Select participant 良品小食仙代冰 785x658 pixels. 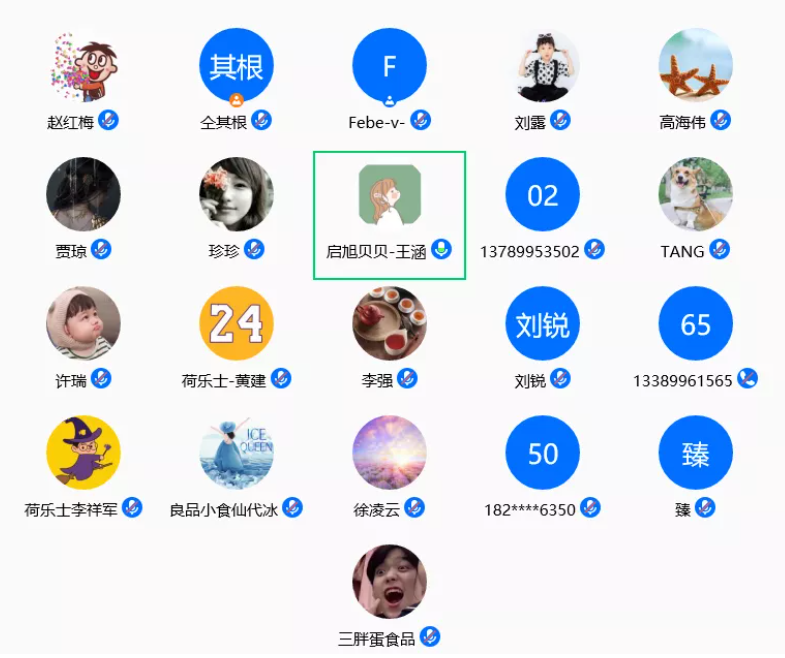tap(237, 453)
